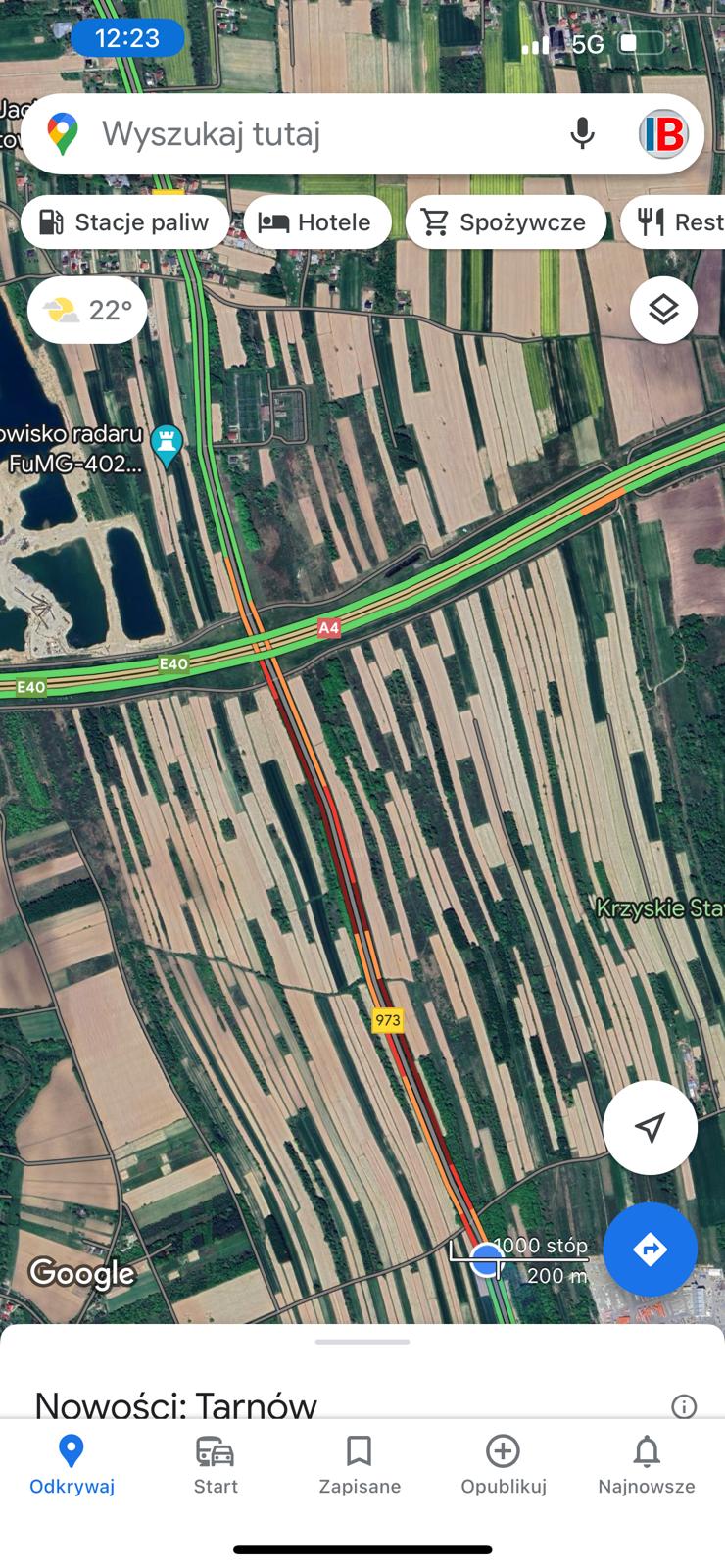Screen dimensions: 725x1568
Task: Center the map on my location
Action: [x=650, y=1127]
